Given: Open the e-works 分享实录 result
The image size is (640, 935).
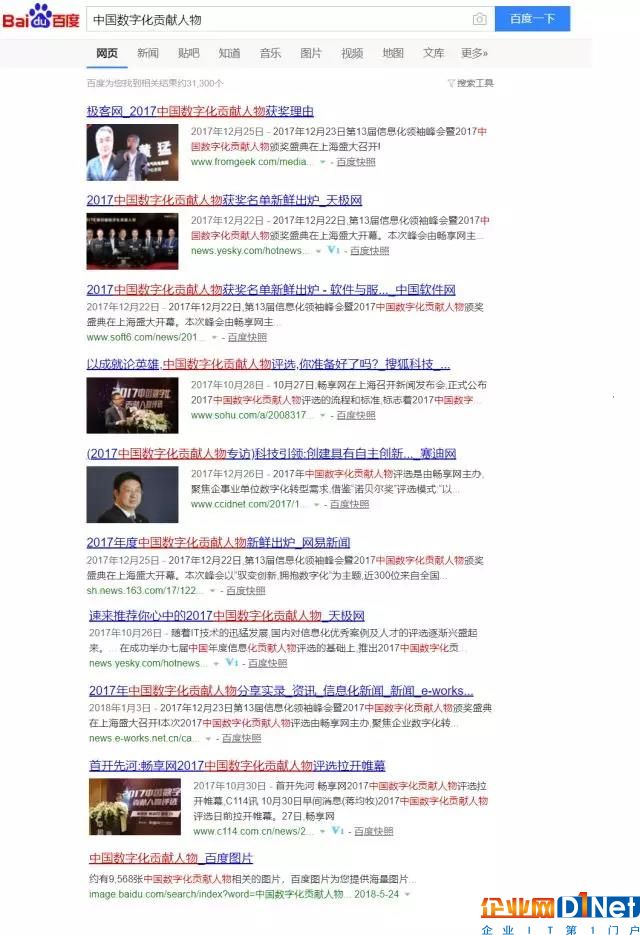Looking at the screenshot, I should [x=281, y=690].
